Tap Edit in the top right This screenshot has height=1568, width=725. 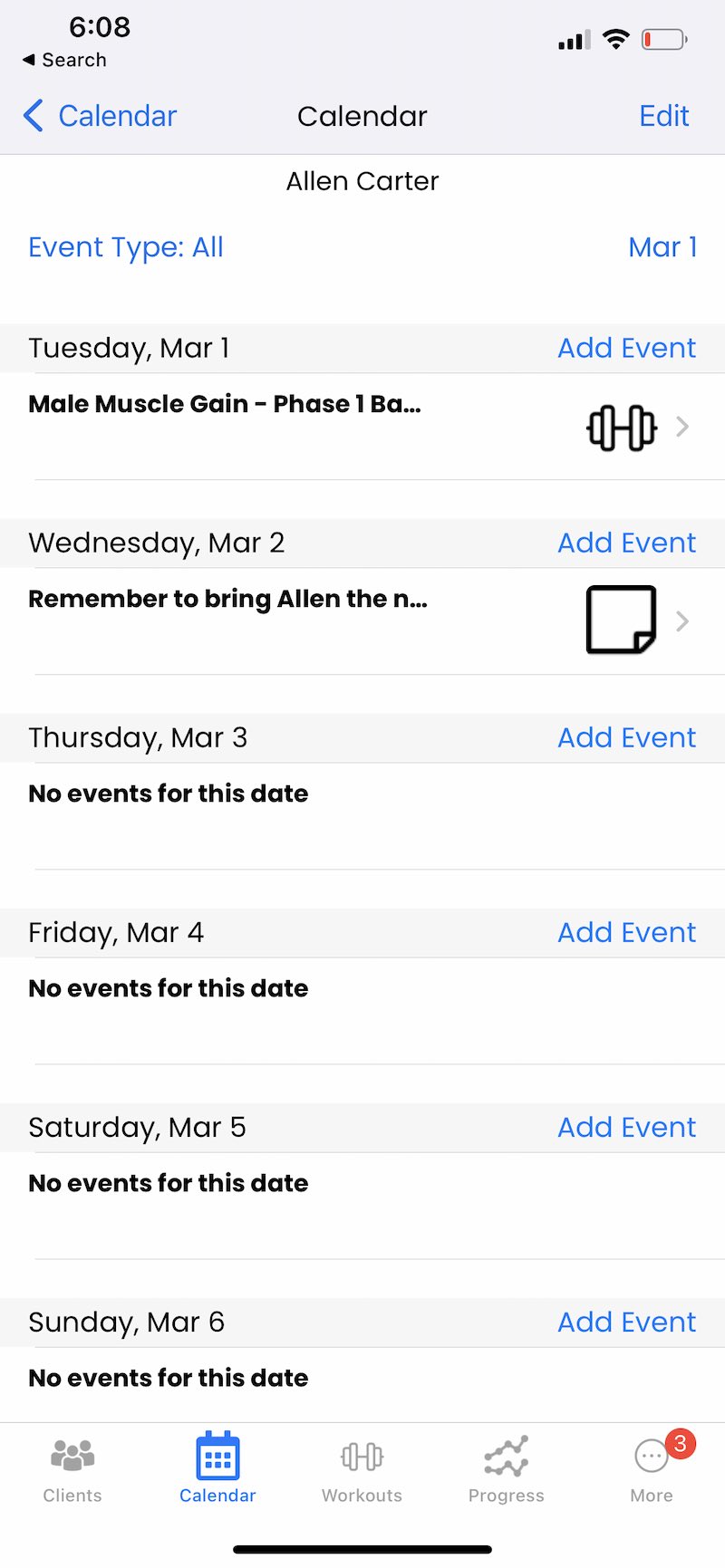(x=664, y=116)
